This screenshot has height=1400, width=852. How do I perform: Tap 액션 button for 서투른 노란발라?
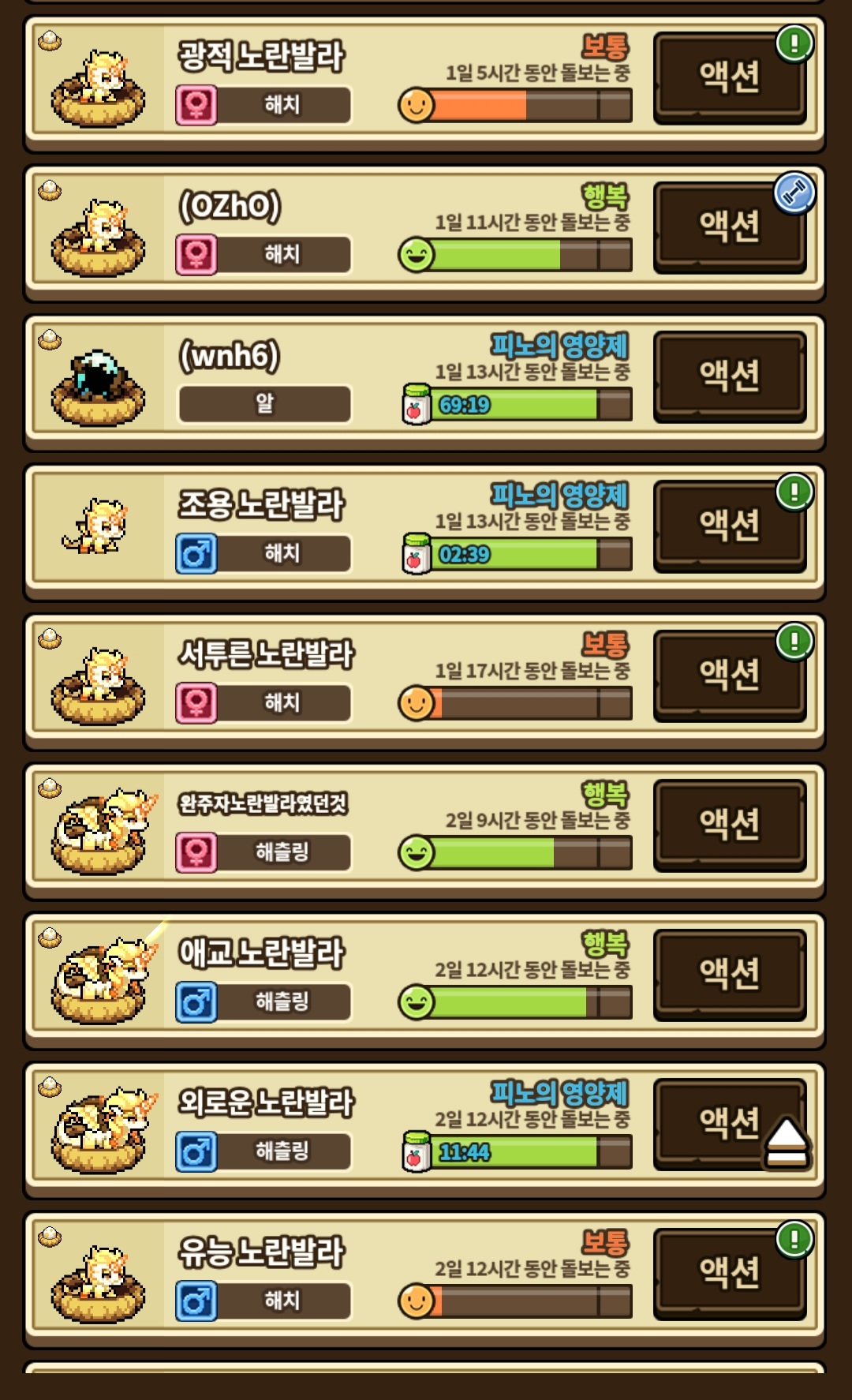(x=729, y=675)
